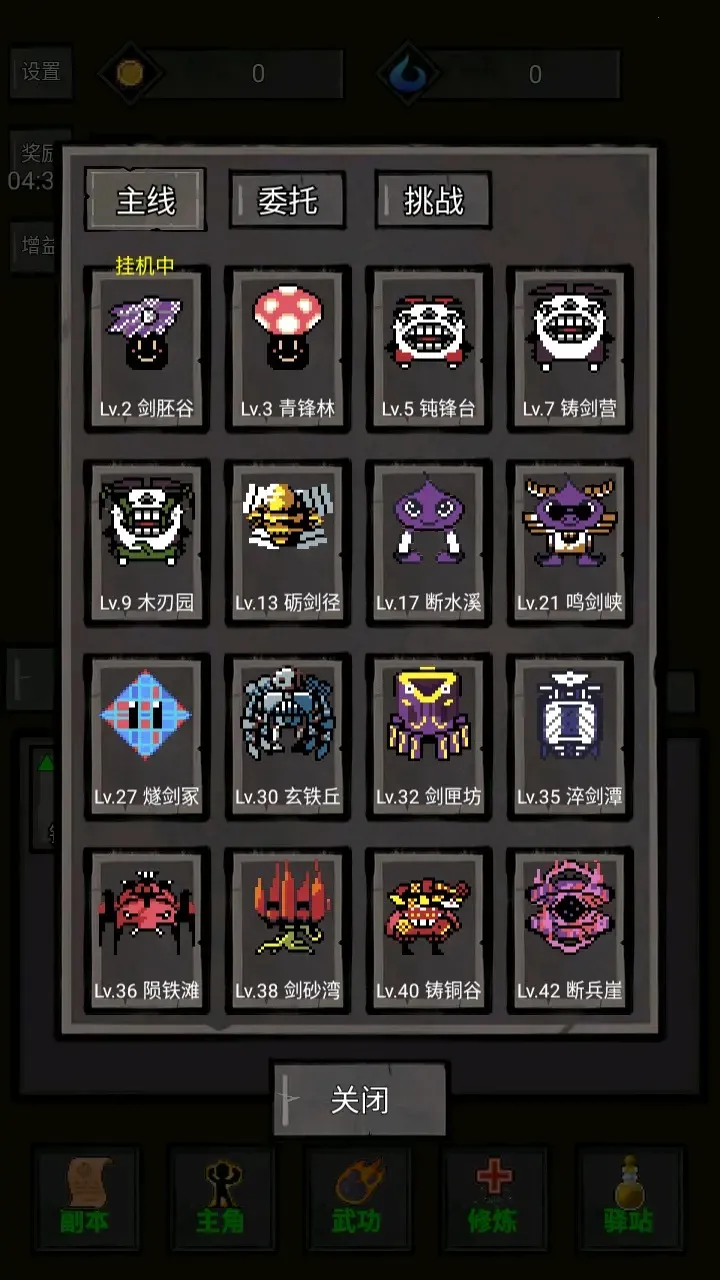This screenshot has width=720, height=1280.
Task: Select the Lv.2 剑胚谷 stage
Action: coord(146,349)
